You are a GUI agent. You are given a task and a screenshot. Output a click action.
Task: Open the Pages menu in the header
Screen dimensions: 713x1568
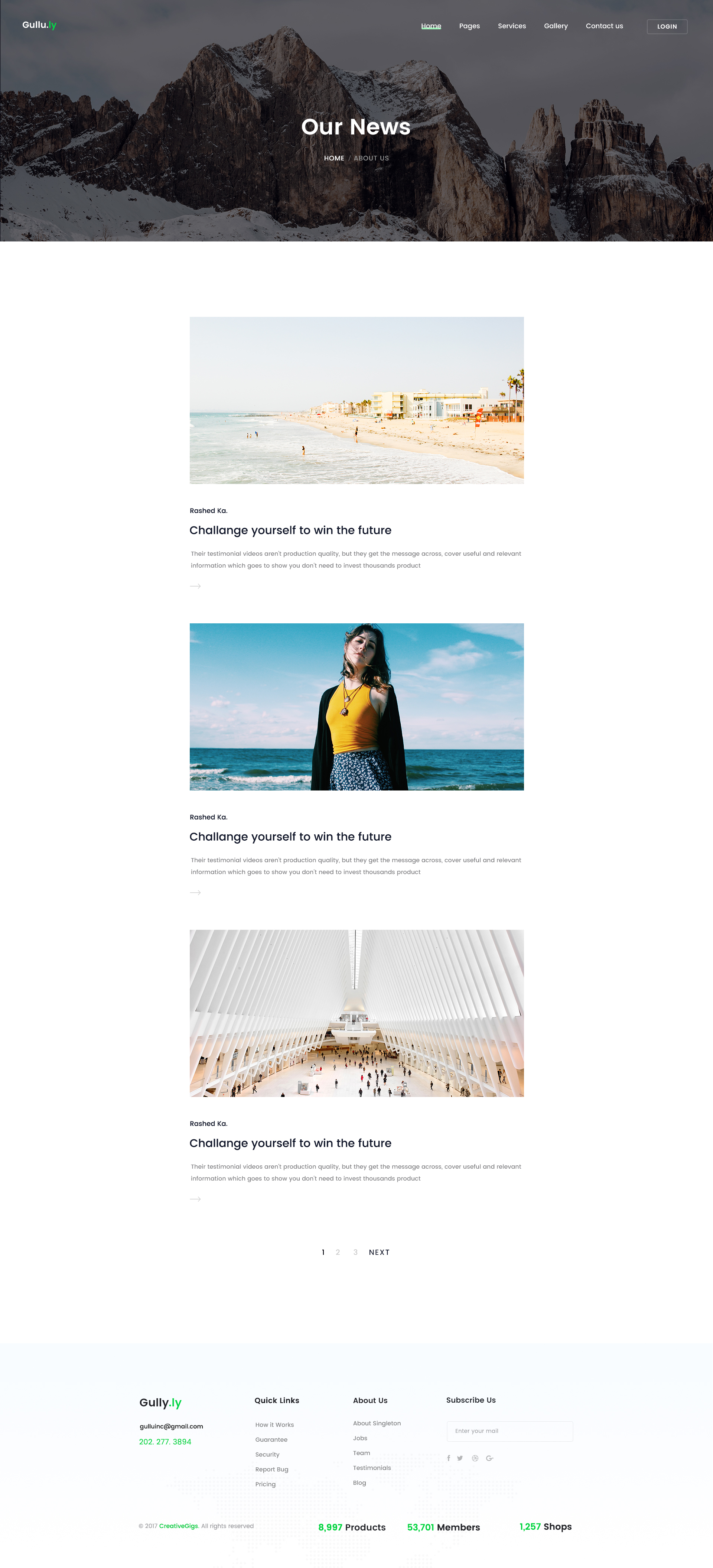[x=469, y=26]
